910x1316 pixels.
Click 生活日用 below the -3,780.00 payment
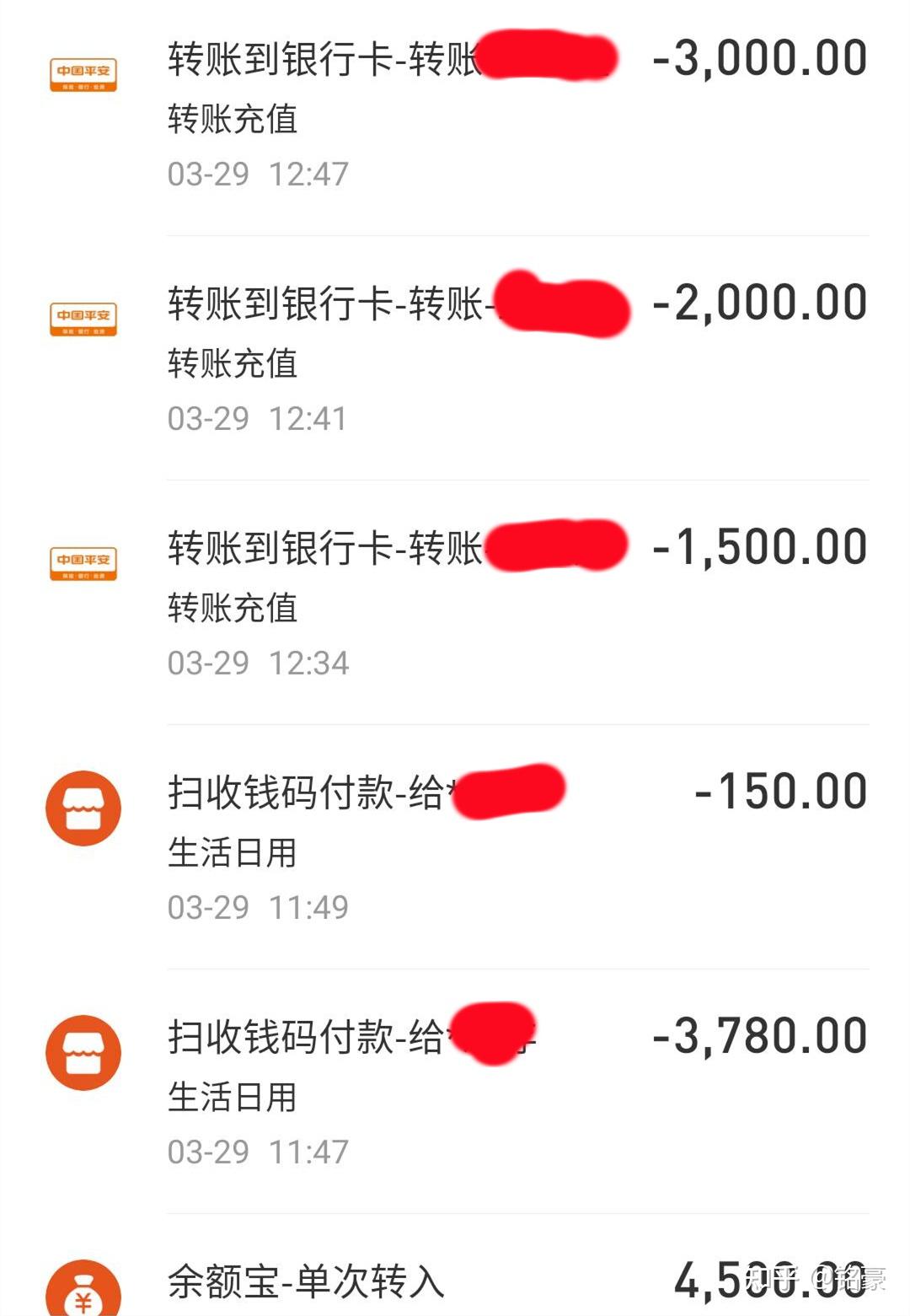(x=230, y=1097)
